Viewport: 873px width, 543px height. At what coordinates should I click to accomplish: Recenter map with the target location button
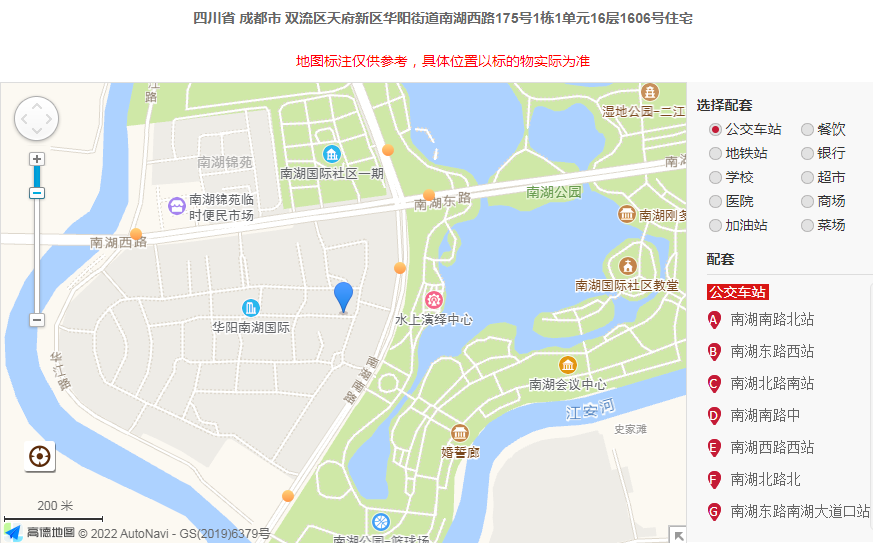click(x=40, y=457)
